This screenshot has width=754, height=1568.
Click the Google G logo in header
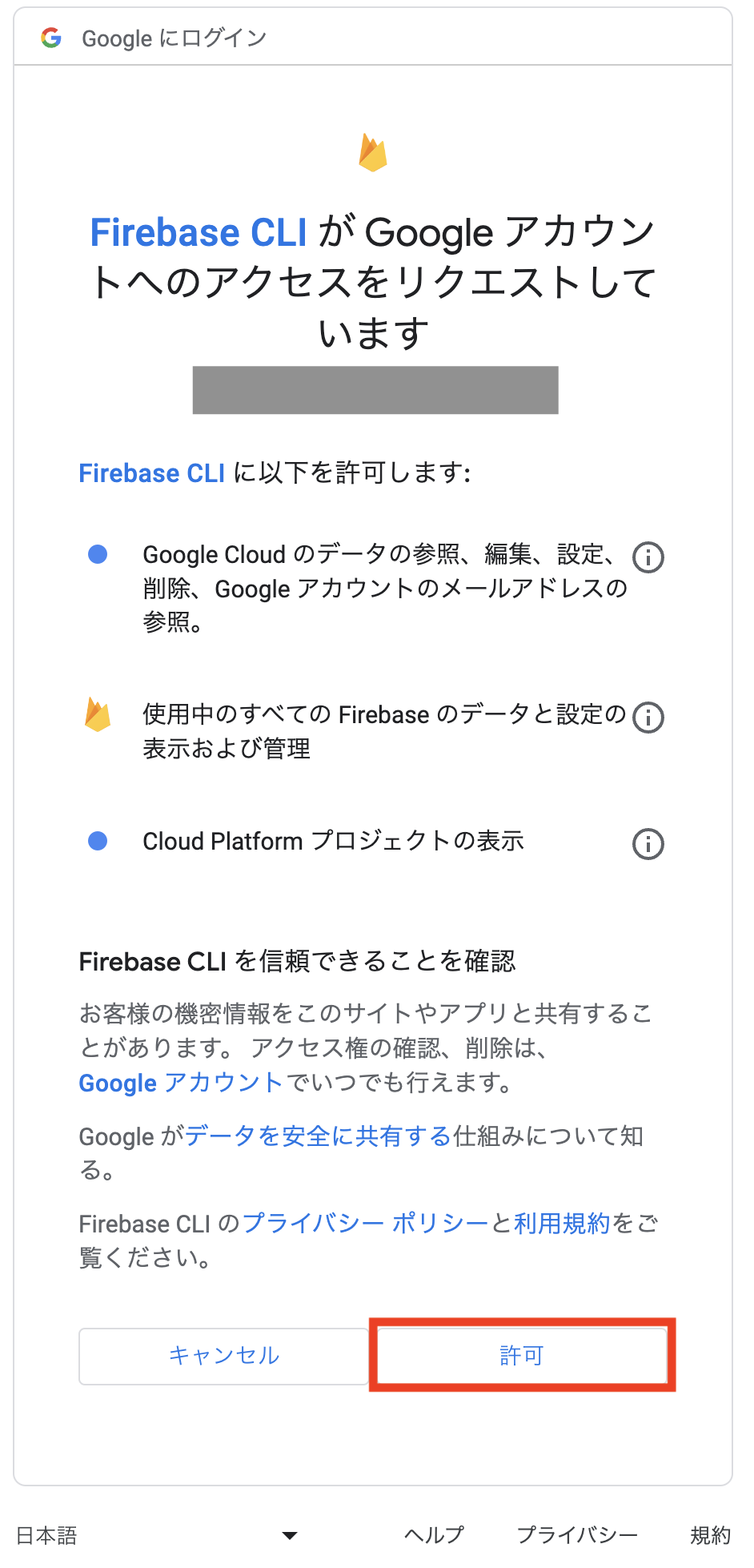coord(50,37)
